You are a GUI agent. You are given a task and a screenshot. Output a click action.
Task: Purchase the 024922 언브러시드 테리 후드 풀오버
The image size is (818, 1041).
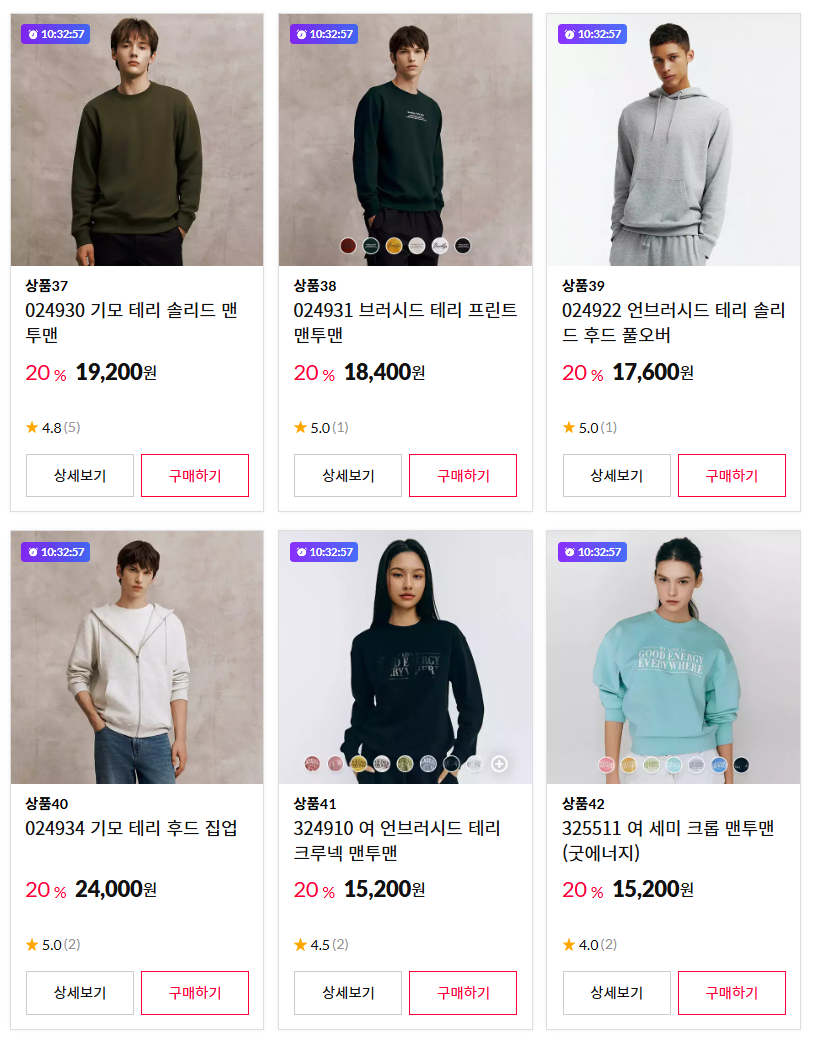click(x=731, y=475)
